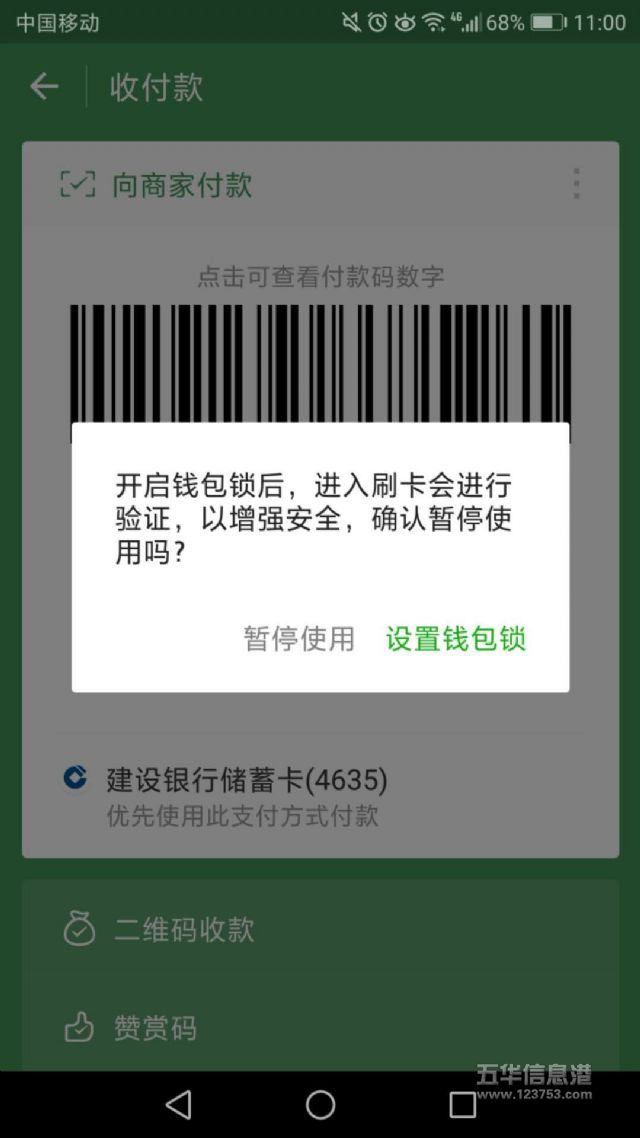Tap the barcode to view payment code digits

click(320, 364)
